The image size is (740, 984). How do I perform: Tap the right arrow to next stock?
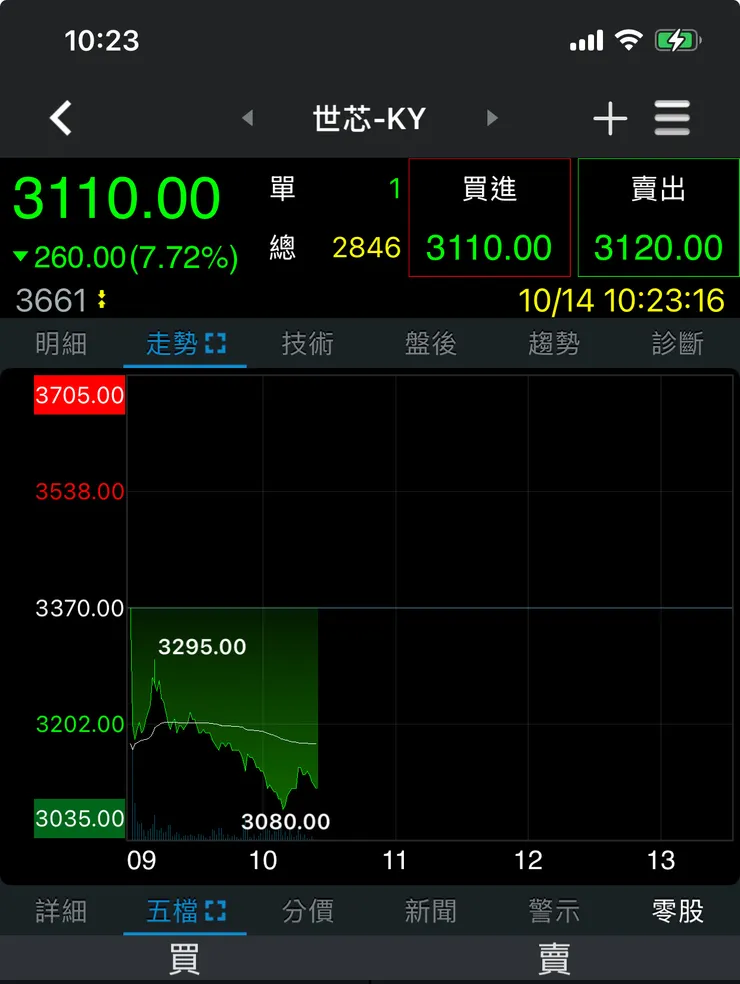[492, 117]
